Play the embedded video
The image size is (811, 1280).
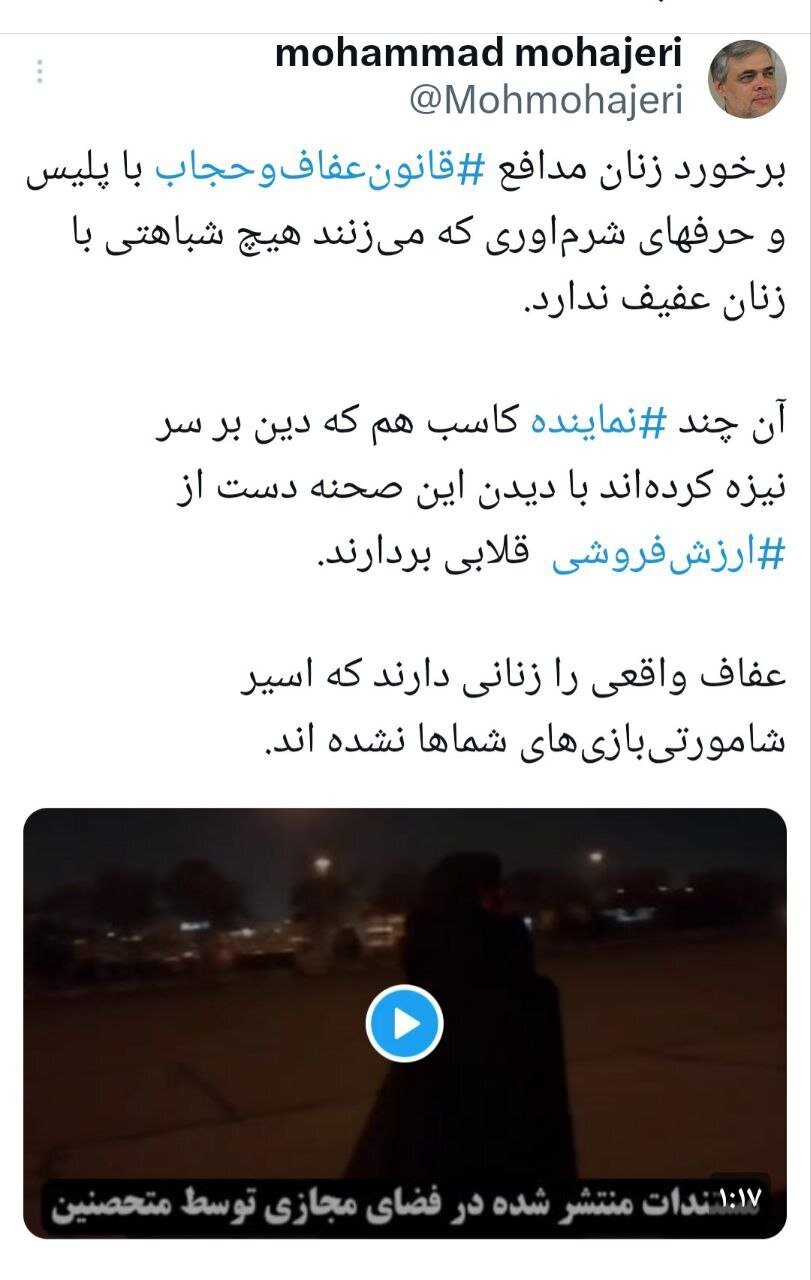404,1023
